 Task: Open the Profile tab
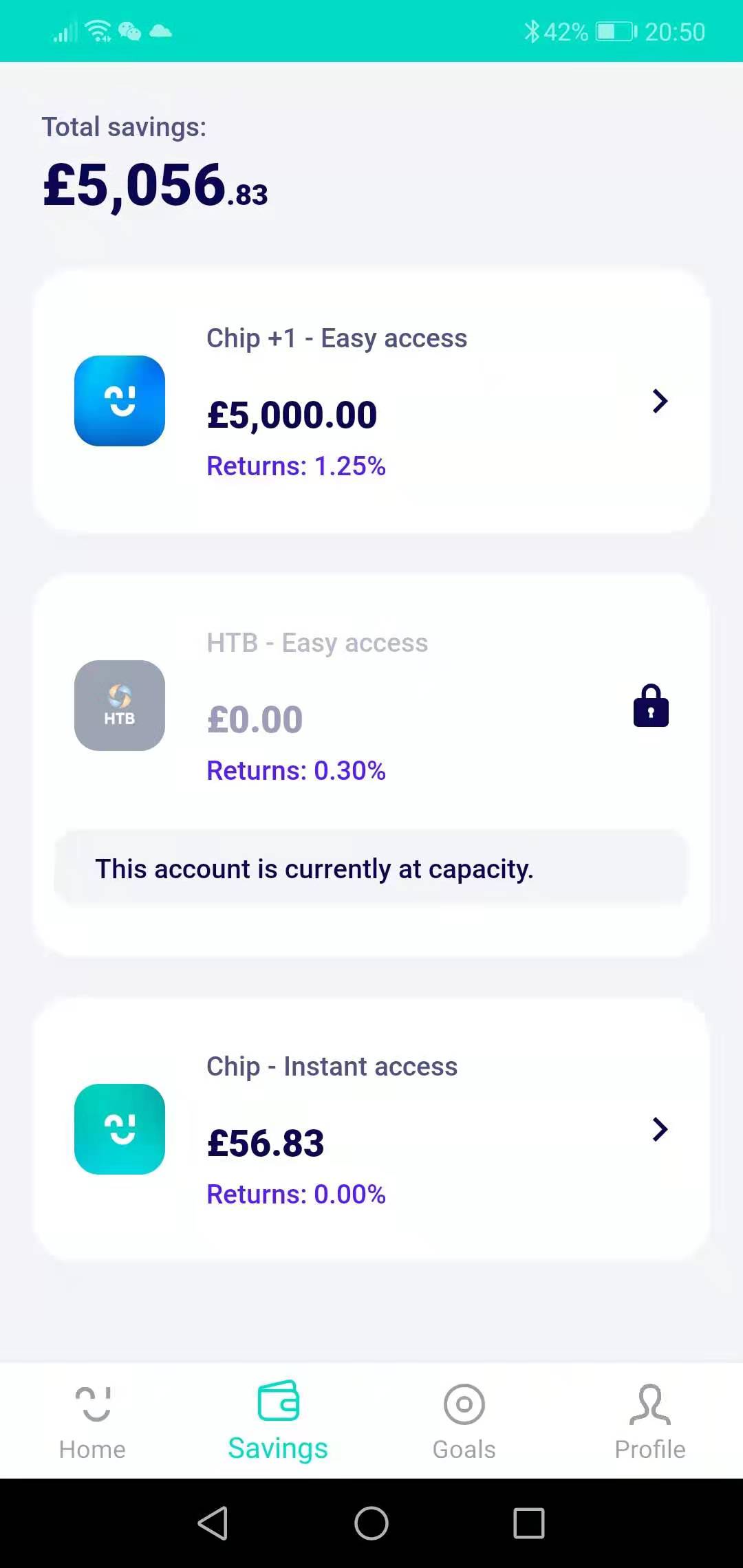(x=650, y=1422)
